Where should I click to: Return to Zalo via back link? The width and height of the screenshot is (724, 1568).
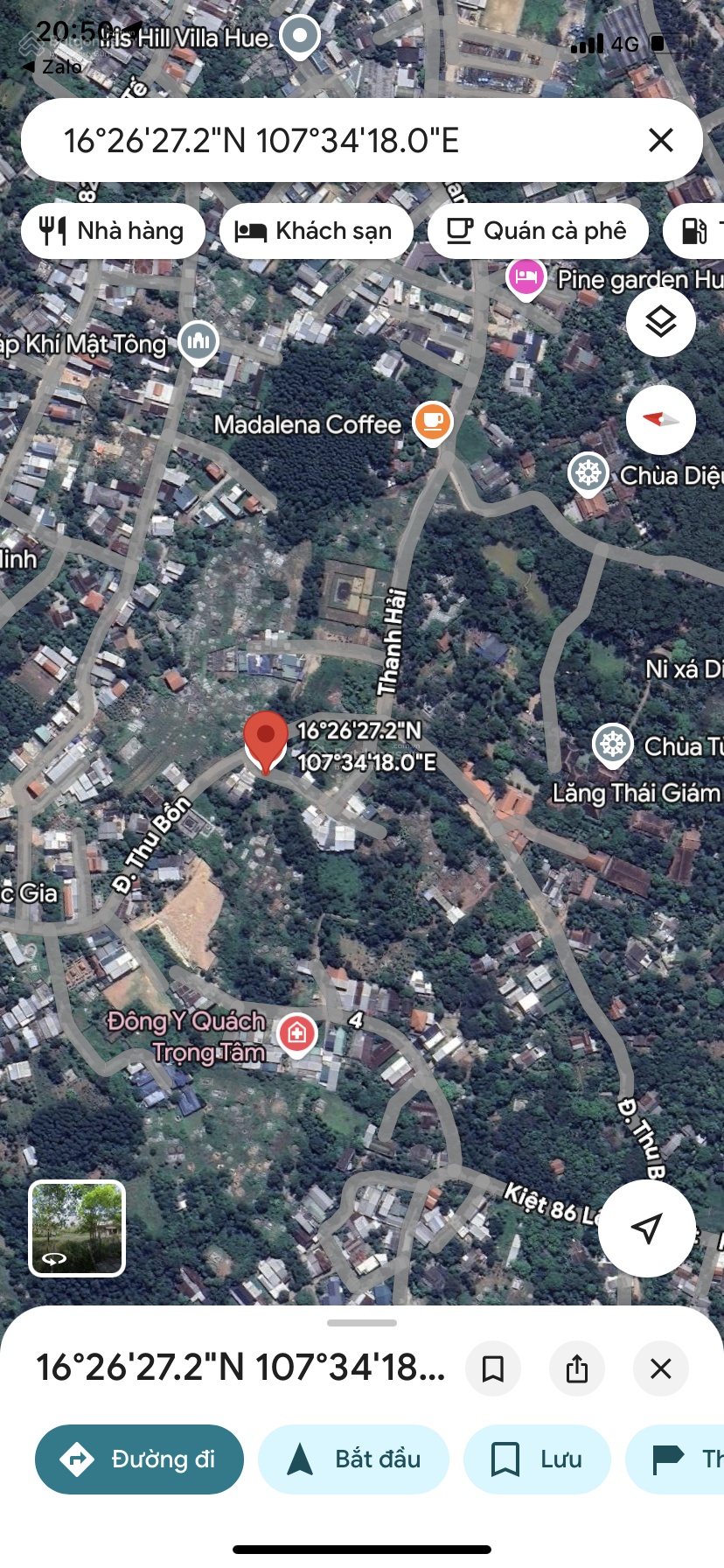pos(52,66)
